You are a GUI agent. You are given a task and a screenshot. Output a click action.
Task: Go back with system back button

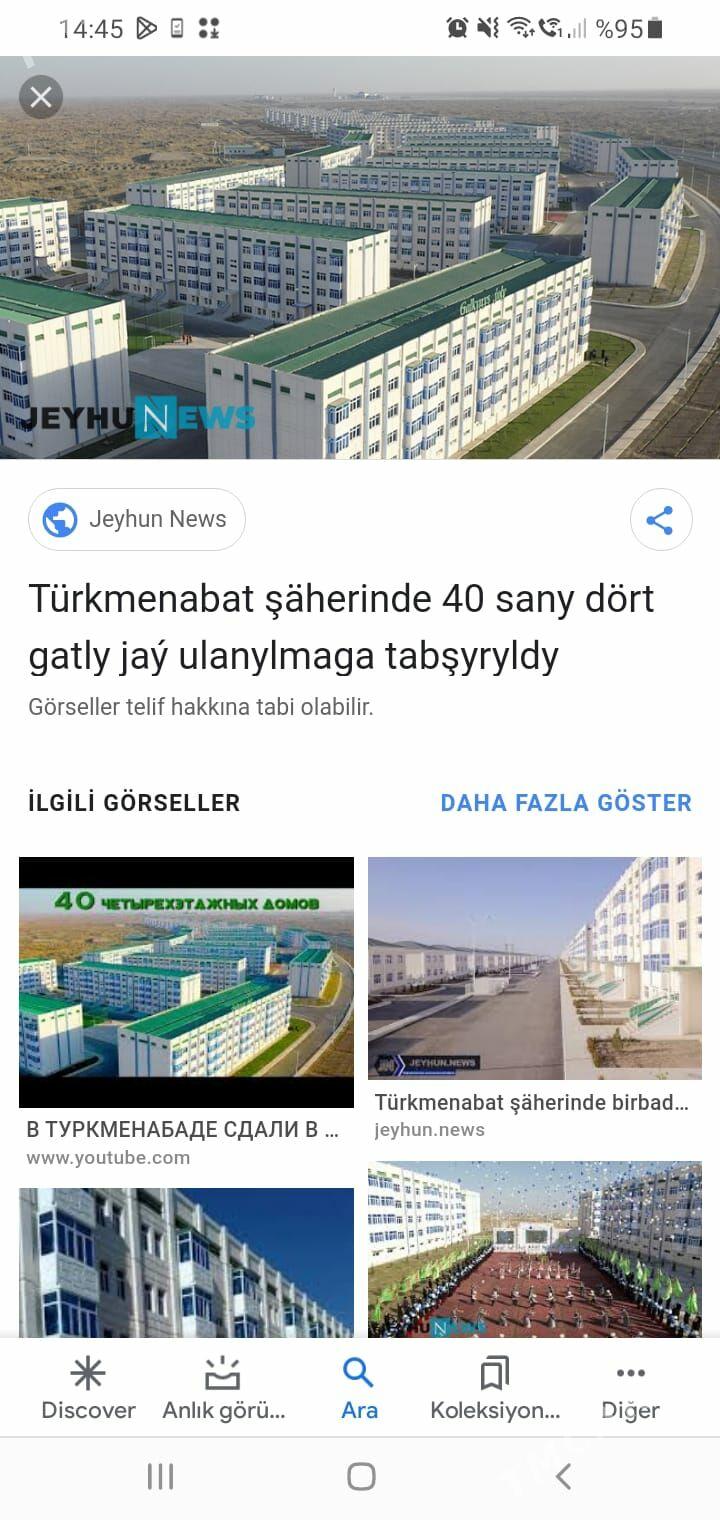(x=563, y=1476)
